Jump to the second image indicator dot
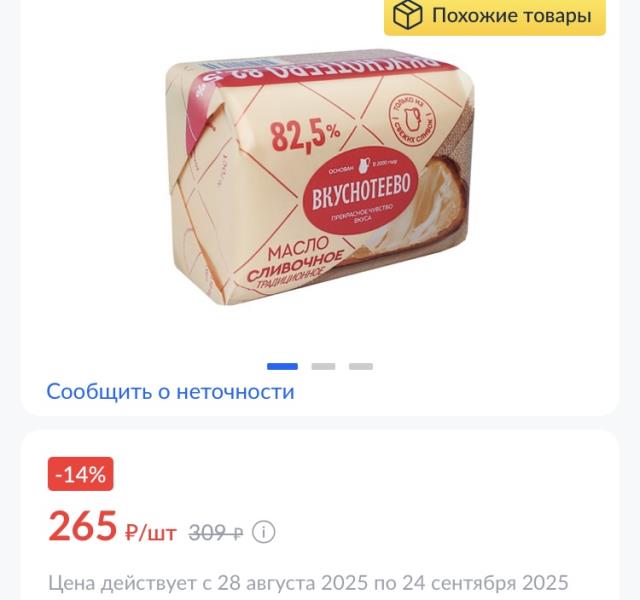The width and height of the screenshot is (640, 600). click(x=323, y=366)
